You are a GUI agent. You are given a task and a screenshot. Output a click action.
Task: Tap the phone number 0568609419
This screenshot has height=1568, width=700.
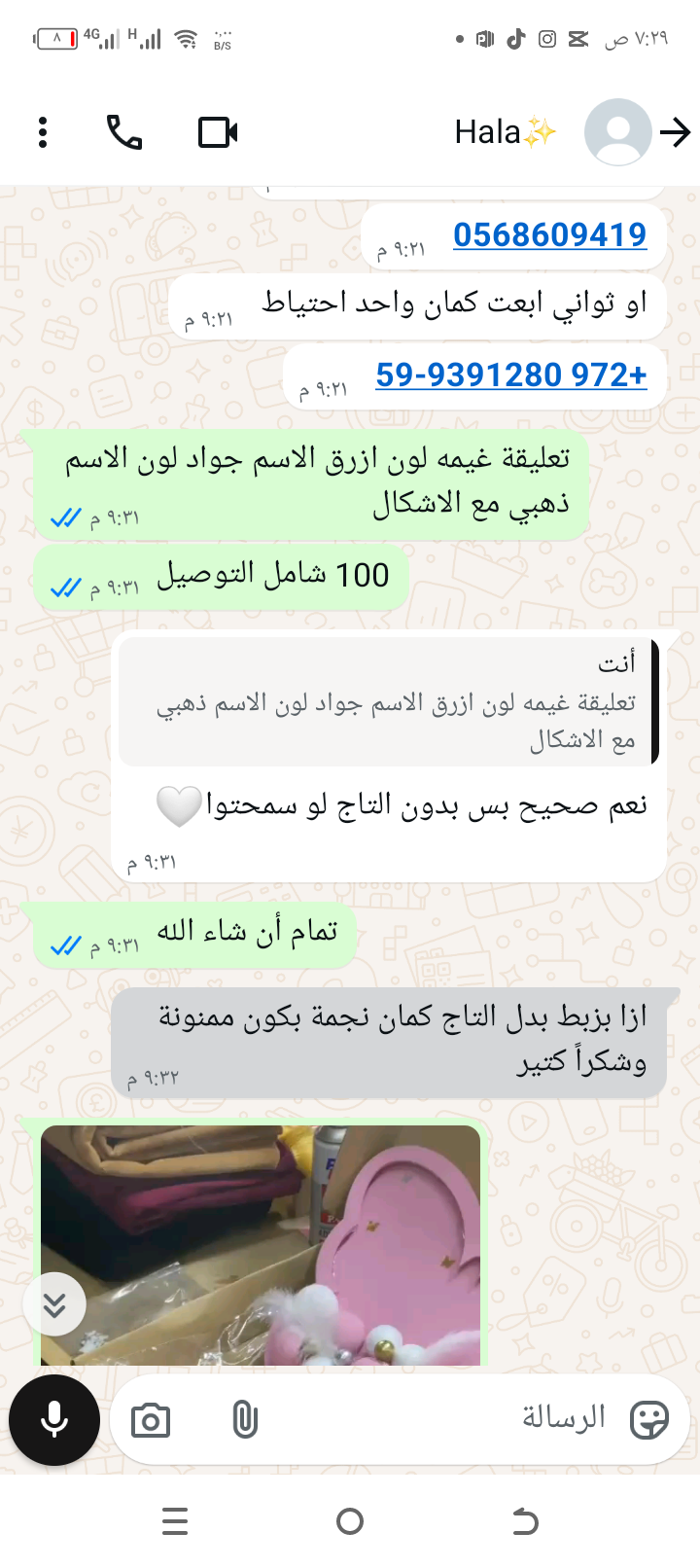(549, 235)
